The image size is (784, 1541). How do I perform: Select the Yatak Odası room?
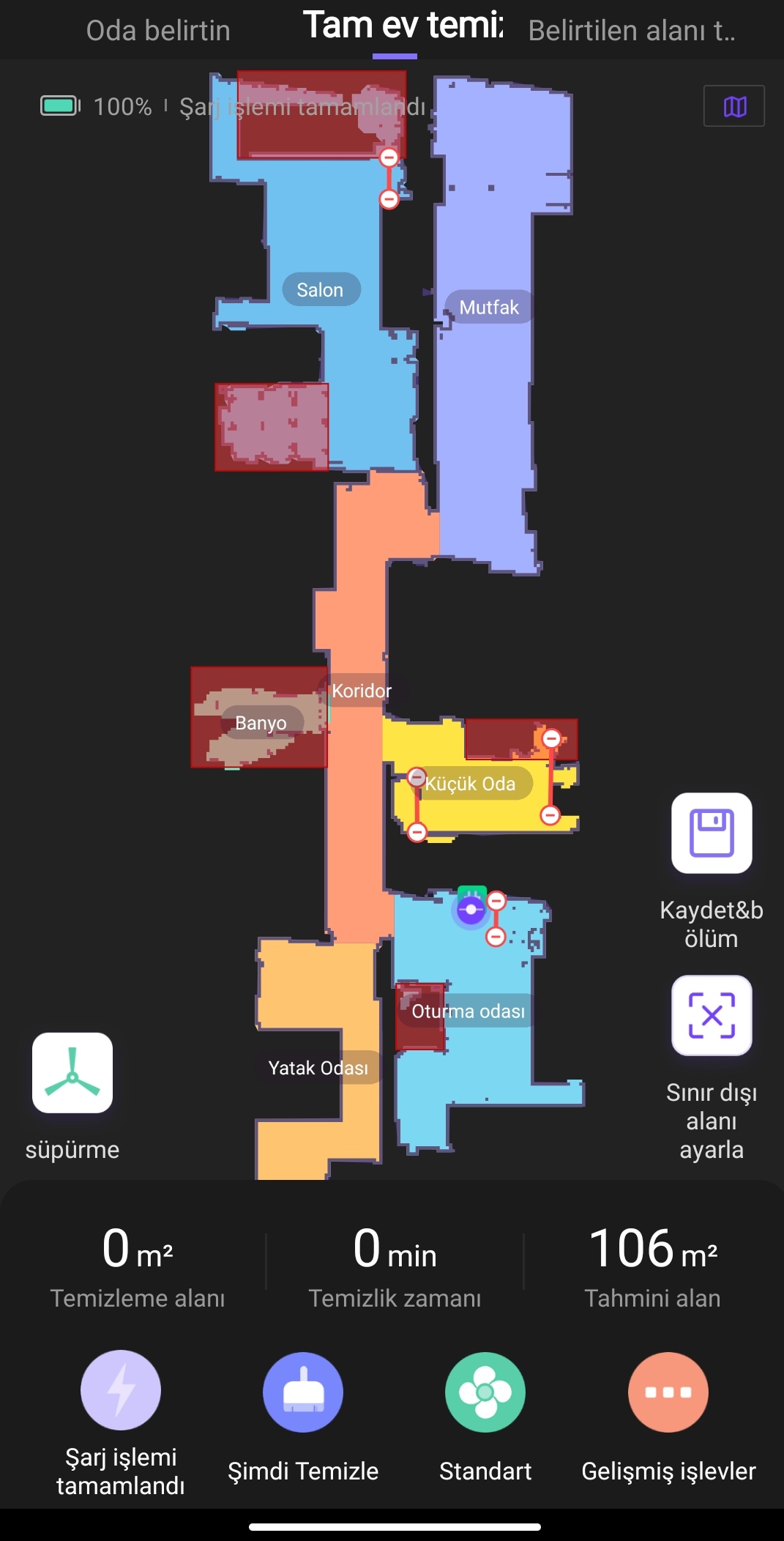tap(318, 1068)
